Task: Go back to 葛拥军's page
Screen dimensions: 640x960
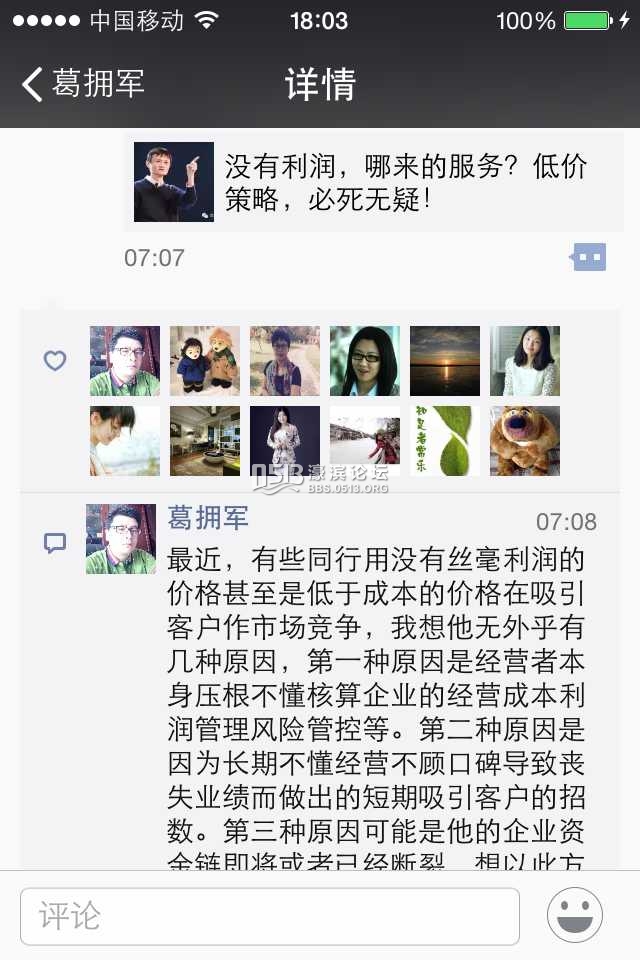Action: pyautogui.click(x=85, y=84)
